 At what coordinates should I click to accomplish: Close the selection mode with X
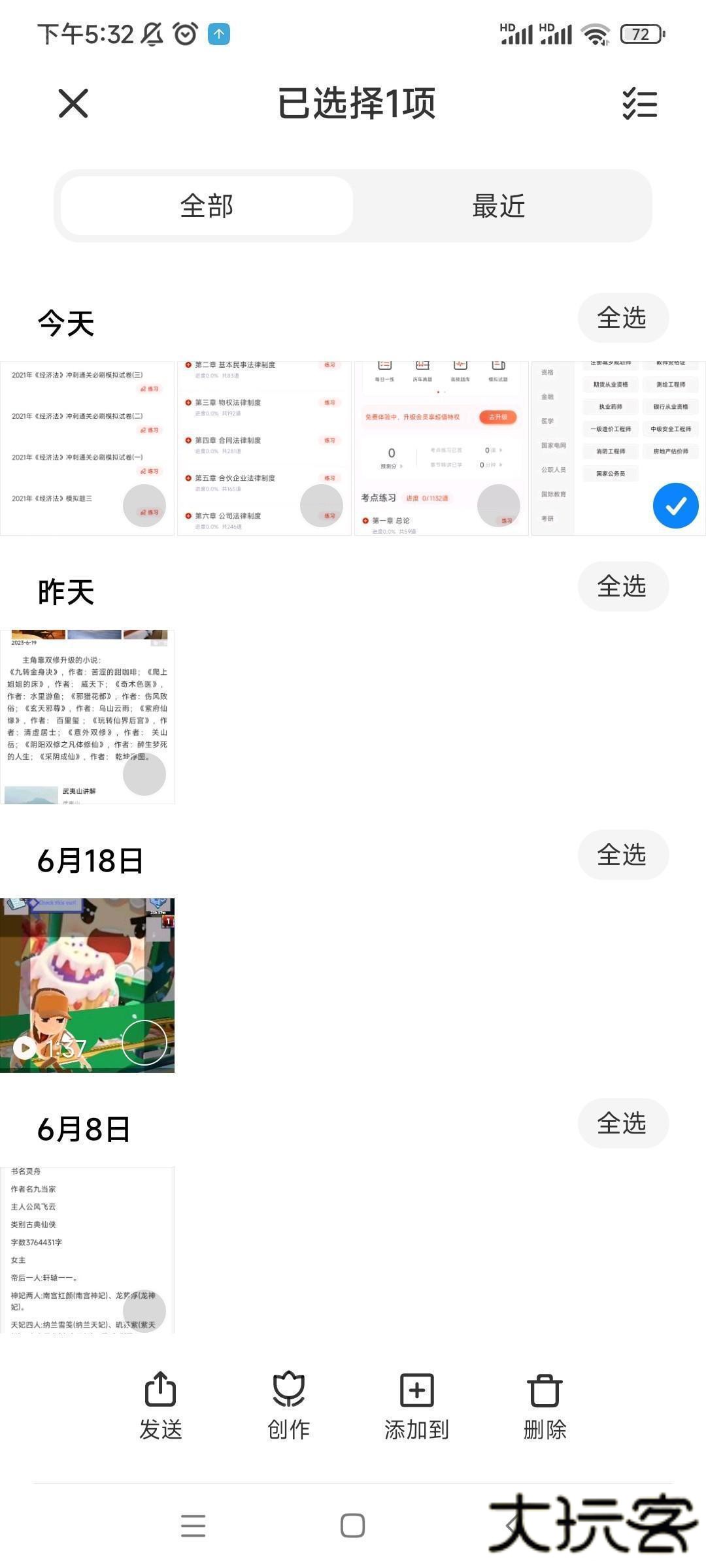click(x=73, y=103)
